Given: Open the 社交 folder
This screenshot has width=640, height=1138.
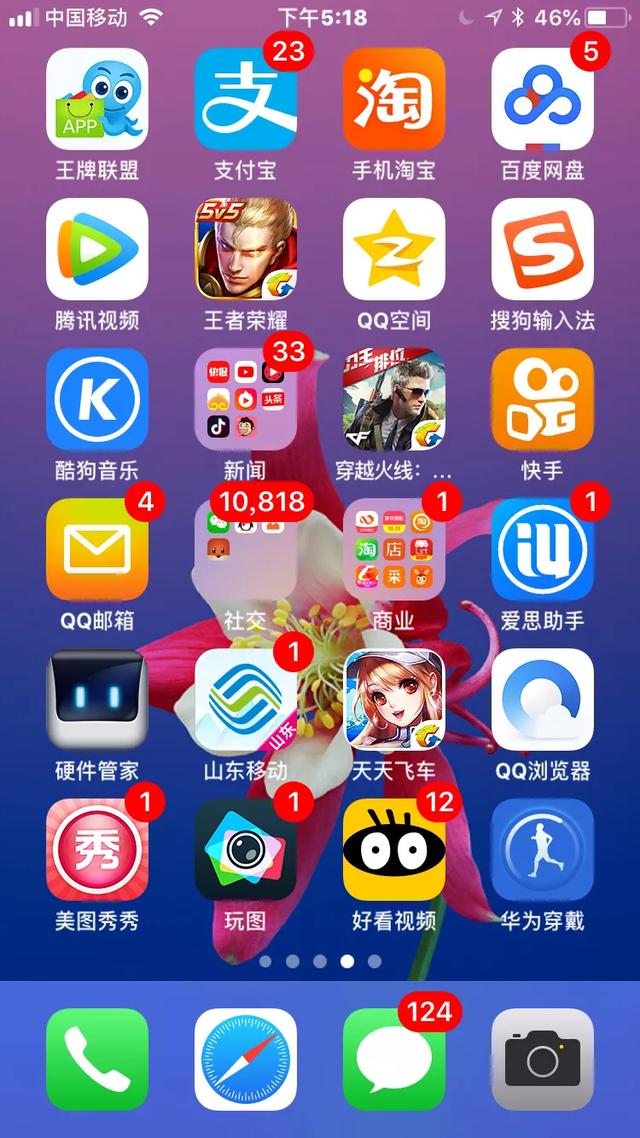Looking at the screenshot, I should (x=245, y=548).
